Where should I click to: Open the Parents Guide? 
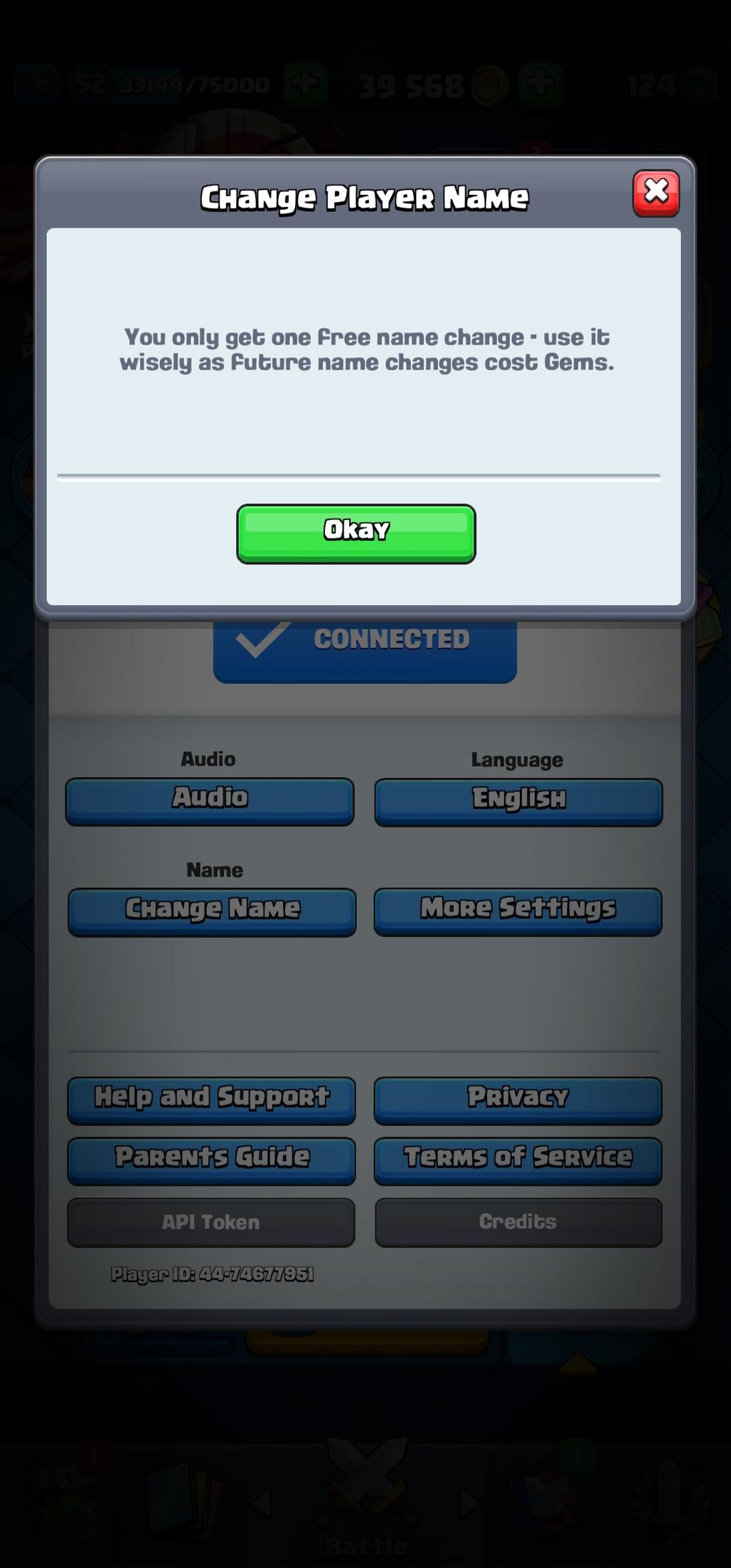pos(211,1160)
